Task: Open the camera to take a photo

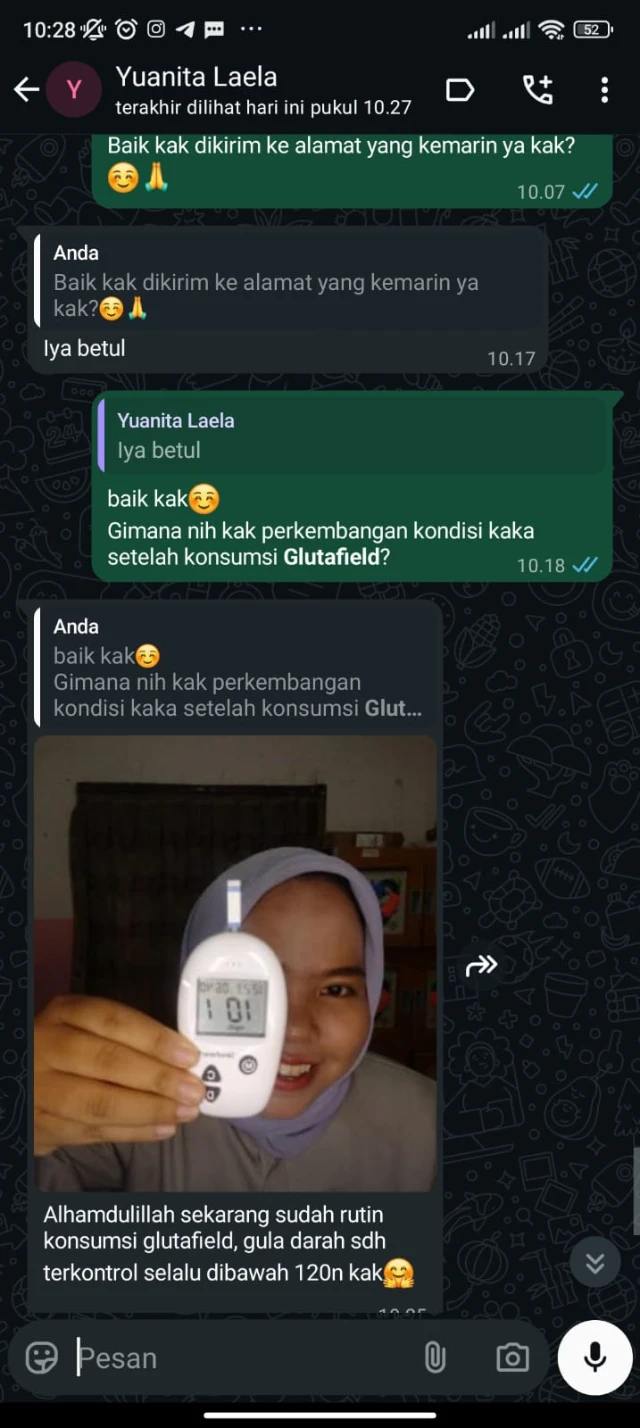Action: tap(512, 1357)
